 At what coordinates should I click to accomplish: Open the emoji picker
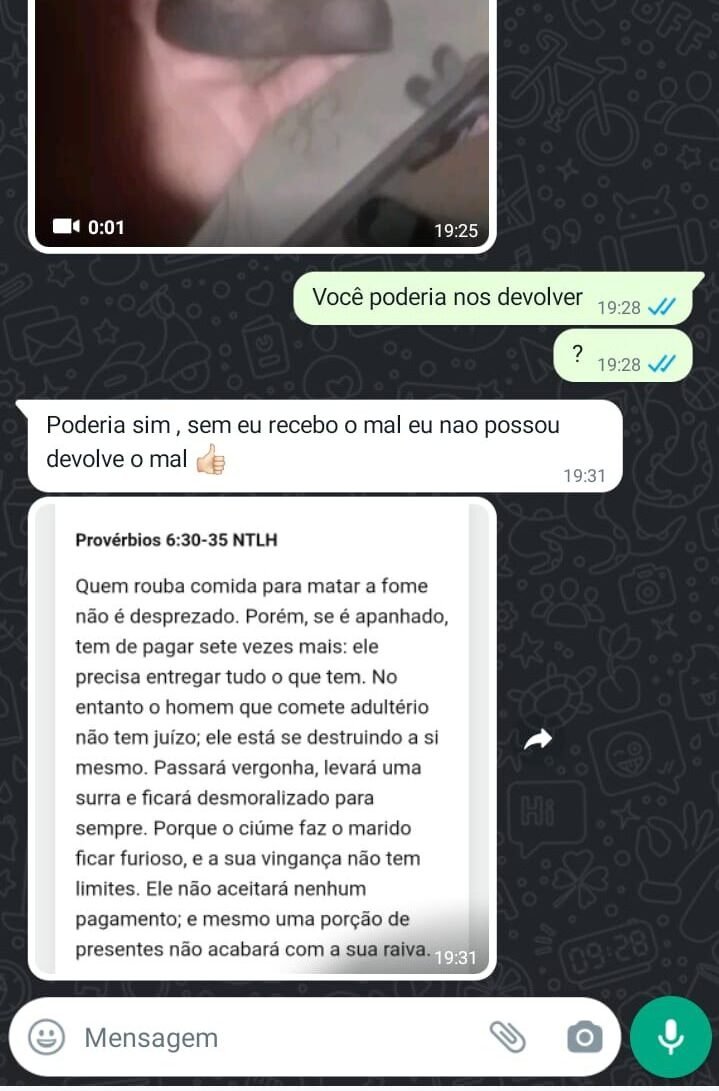pyautogui.click(x=46, y=1037)
